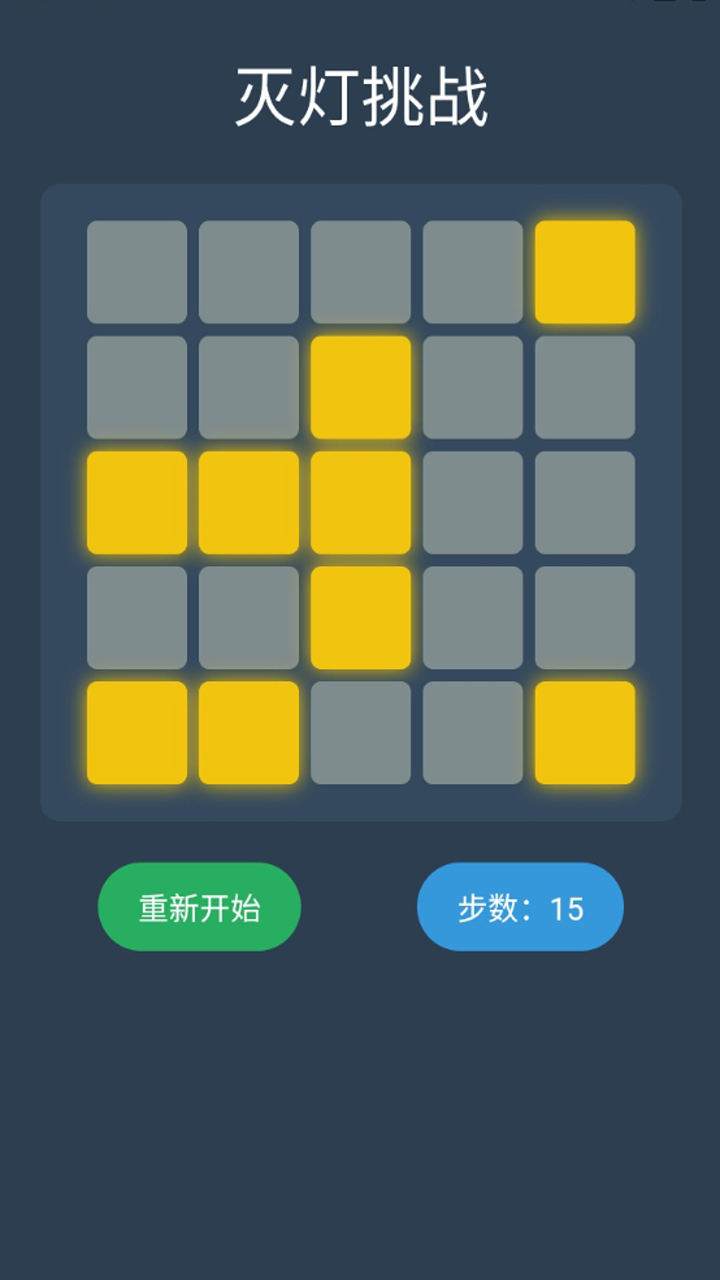The image size is (720, 1280).
Task: Toggle the lit tile in the top-right corner
Action: click(585, 271)
